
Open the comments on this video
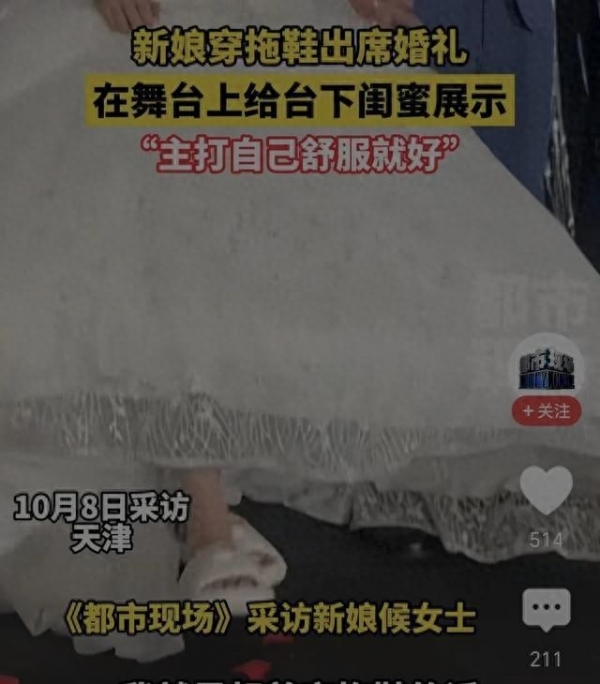546,611
